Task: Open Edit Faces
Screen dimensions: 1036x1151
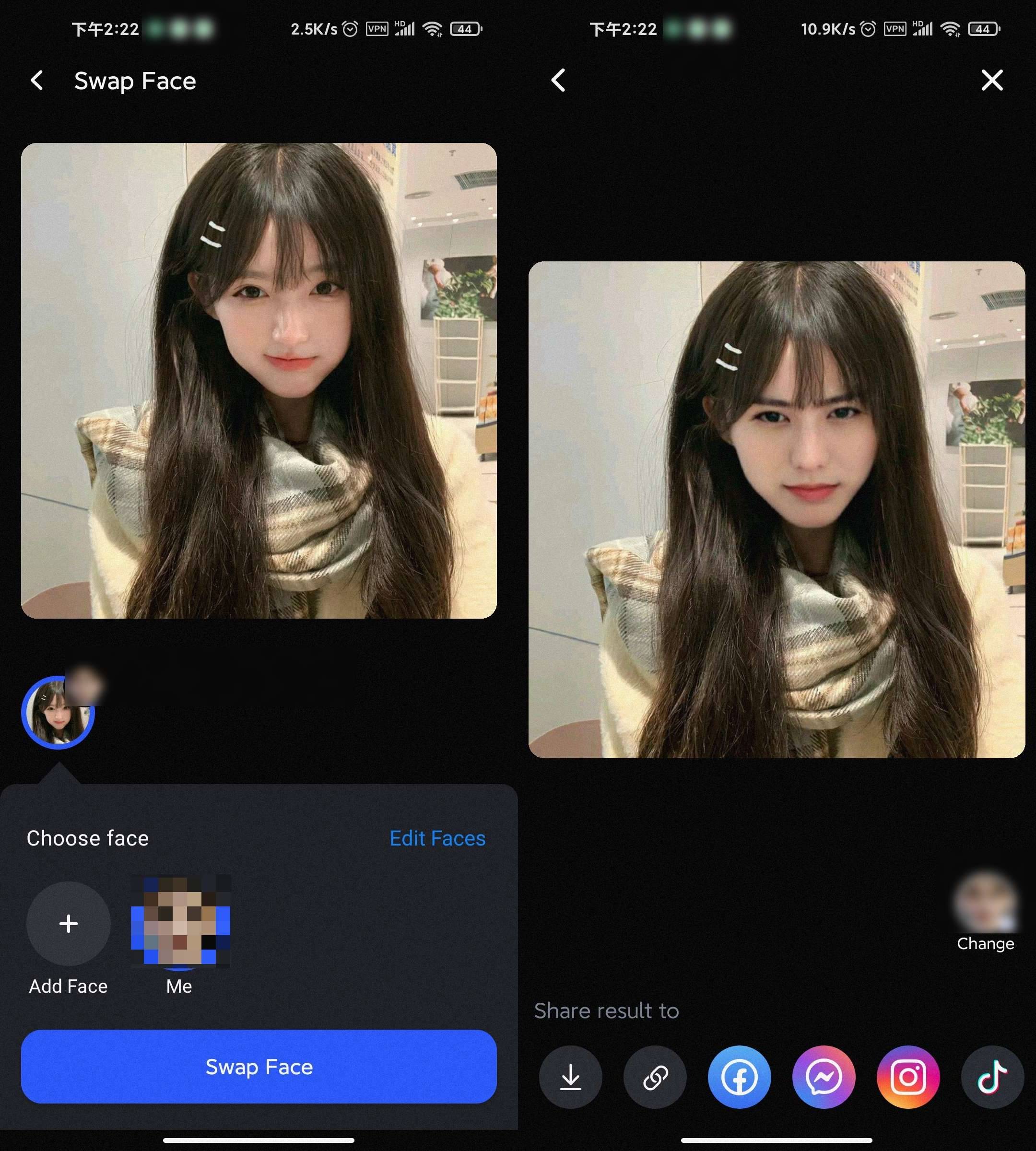Action: pyautogui.click(x=437, y=838)
